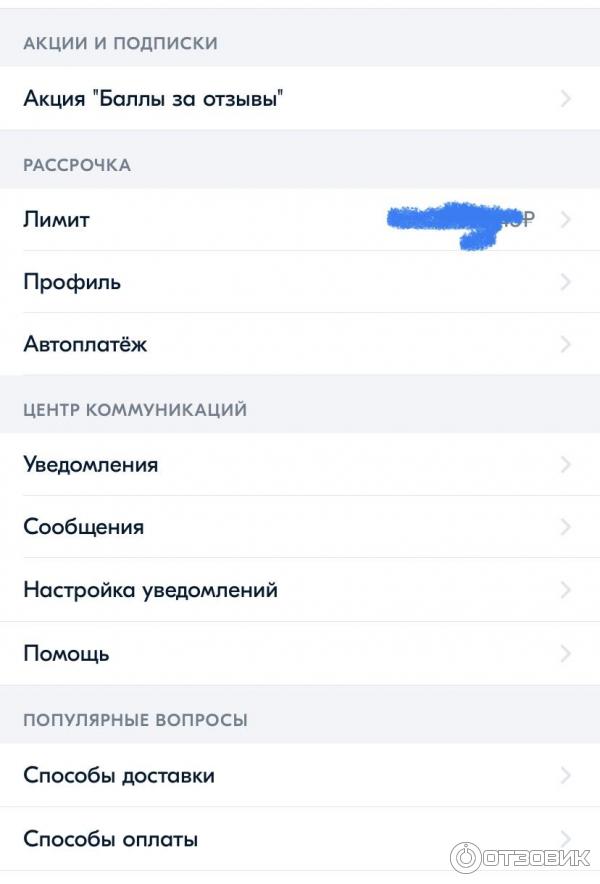Open Уведомления in the communications center
This screenshot has height=884, width=600.
300,465
